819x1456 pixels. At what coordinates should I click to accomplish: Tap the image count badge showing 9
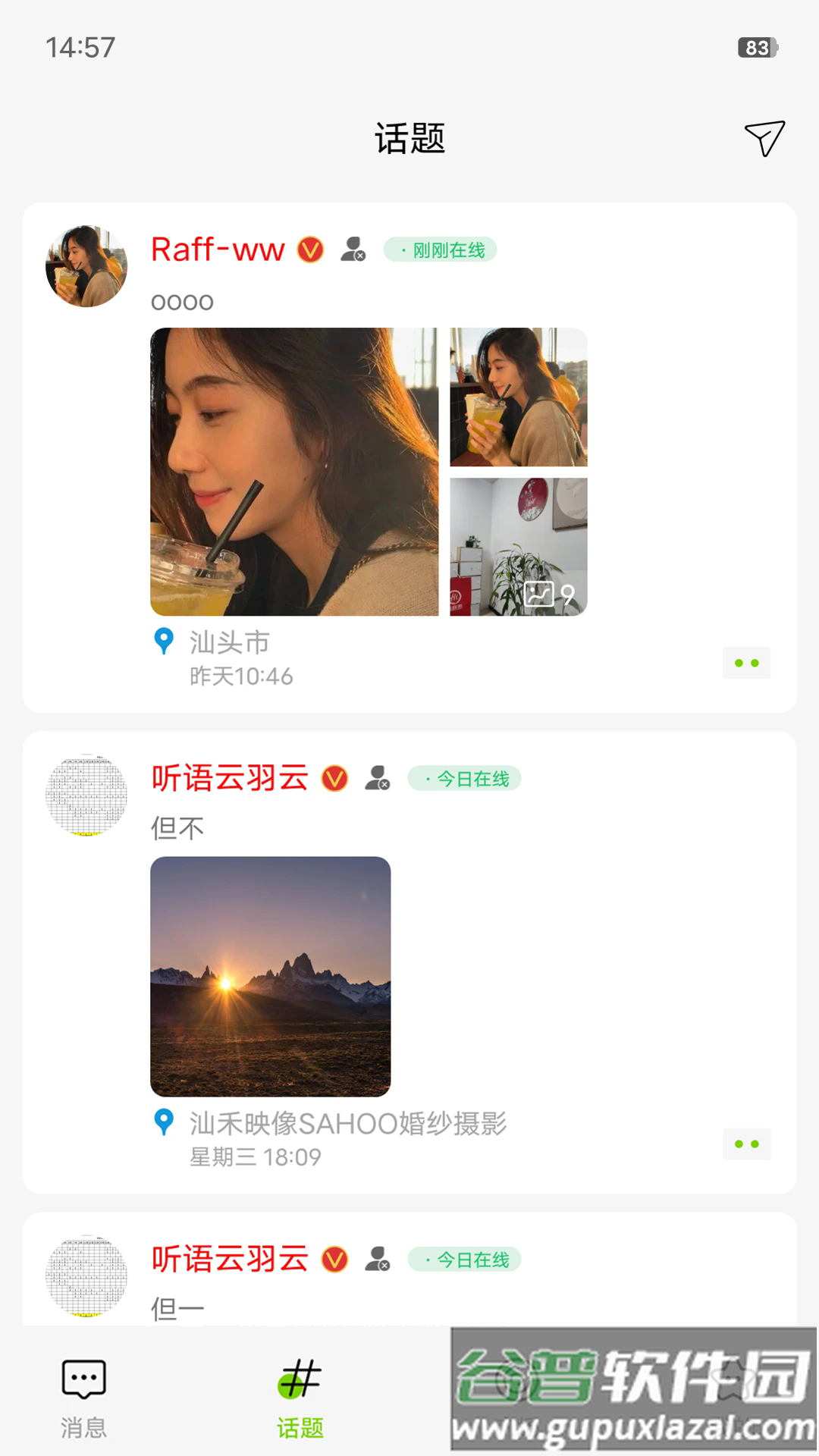[x=551, y=593]
